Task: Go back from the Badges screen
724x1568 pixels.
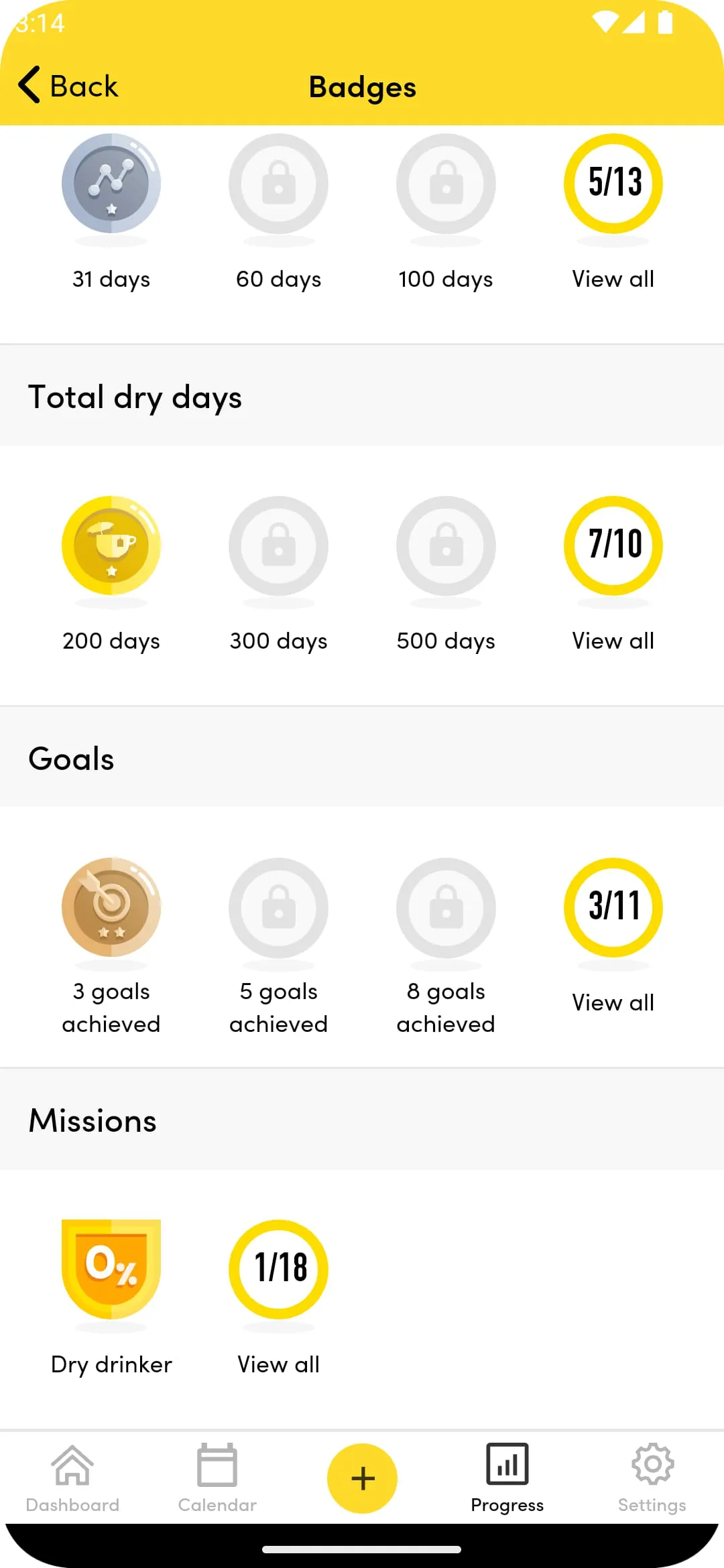Action: tap(68, 86)
